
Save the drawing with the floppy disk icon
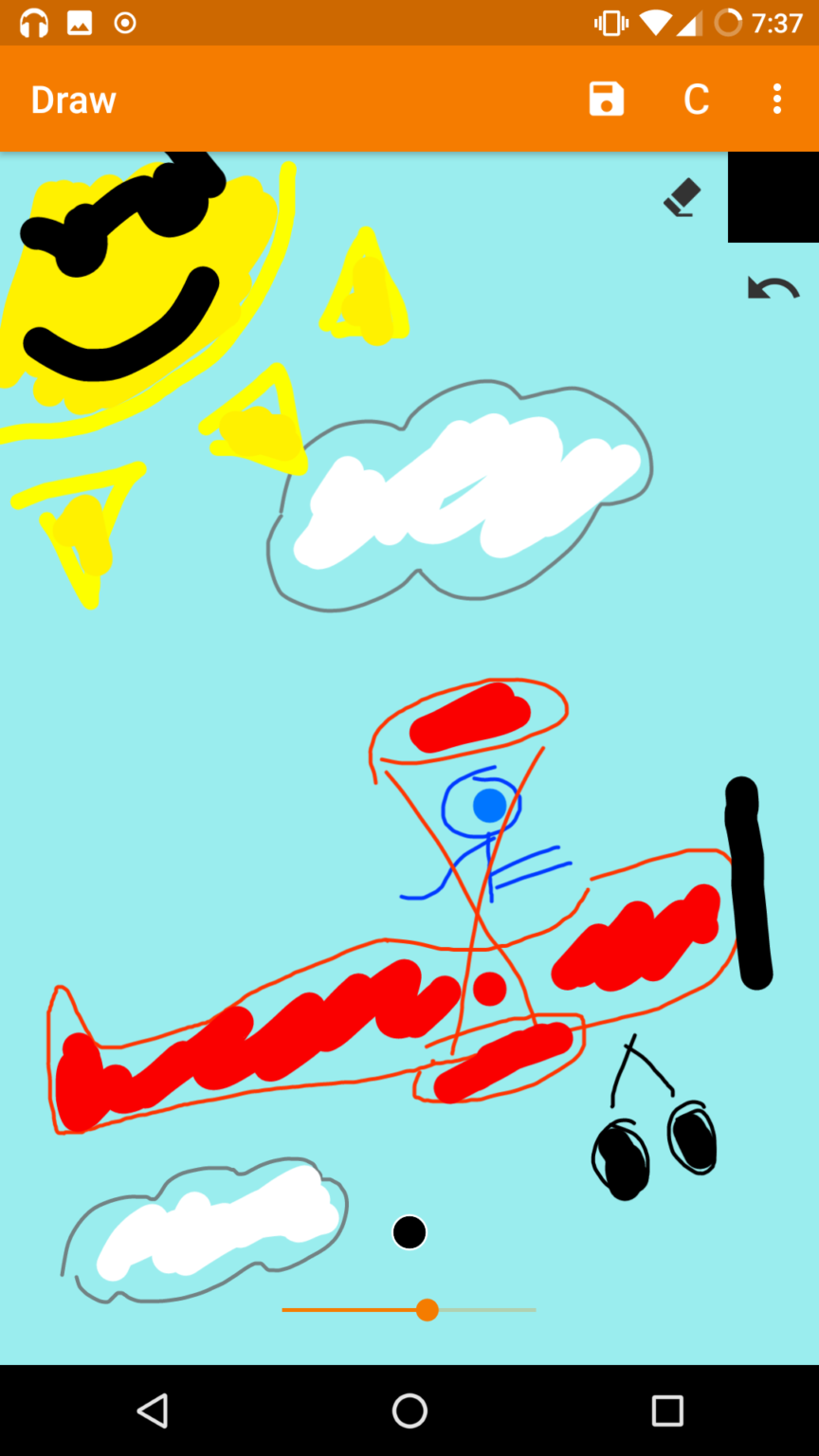607,99
